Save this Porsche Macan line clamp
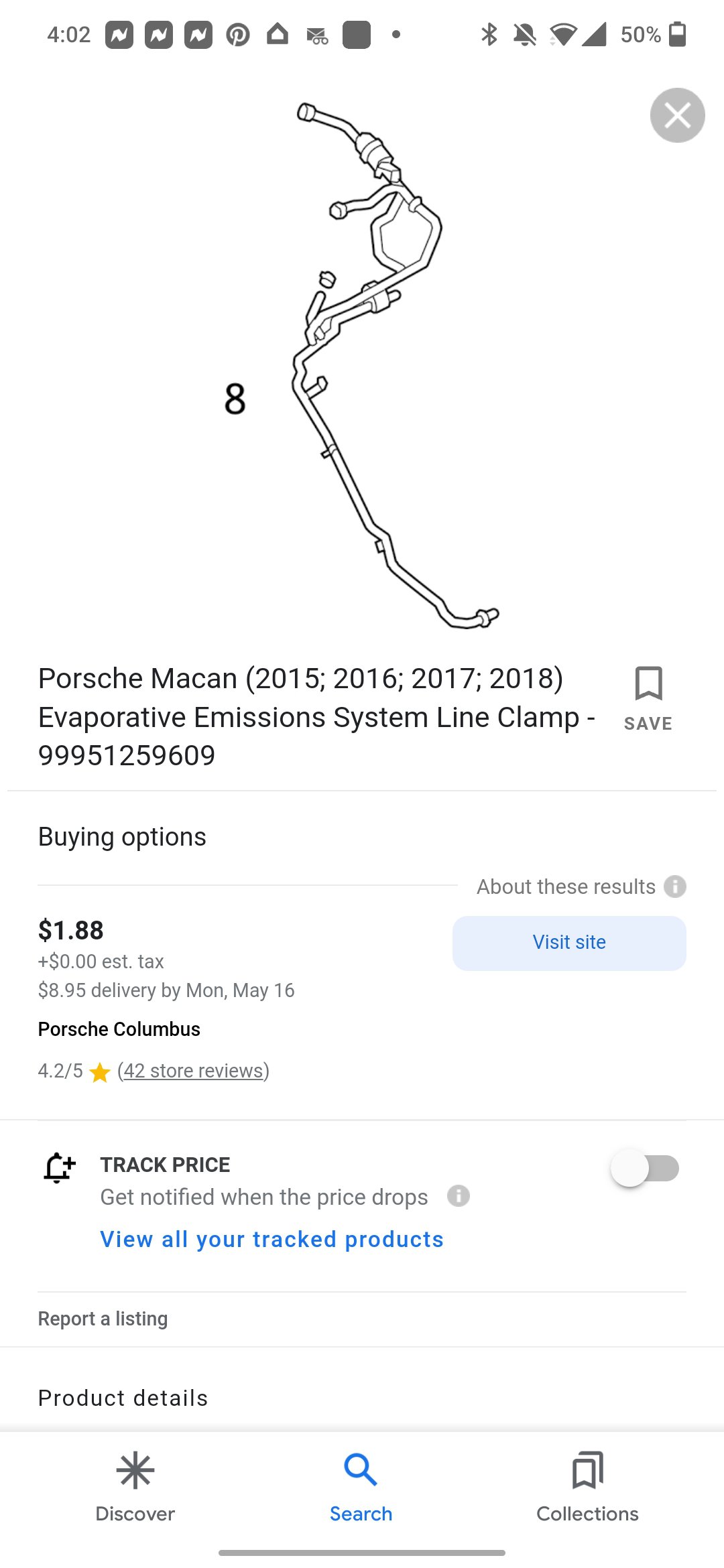The height and width of the screenshot is (1568, 724). click(x=648, y=698)
